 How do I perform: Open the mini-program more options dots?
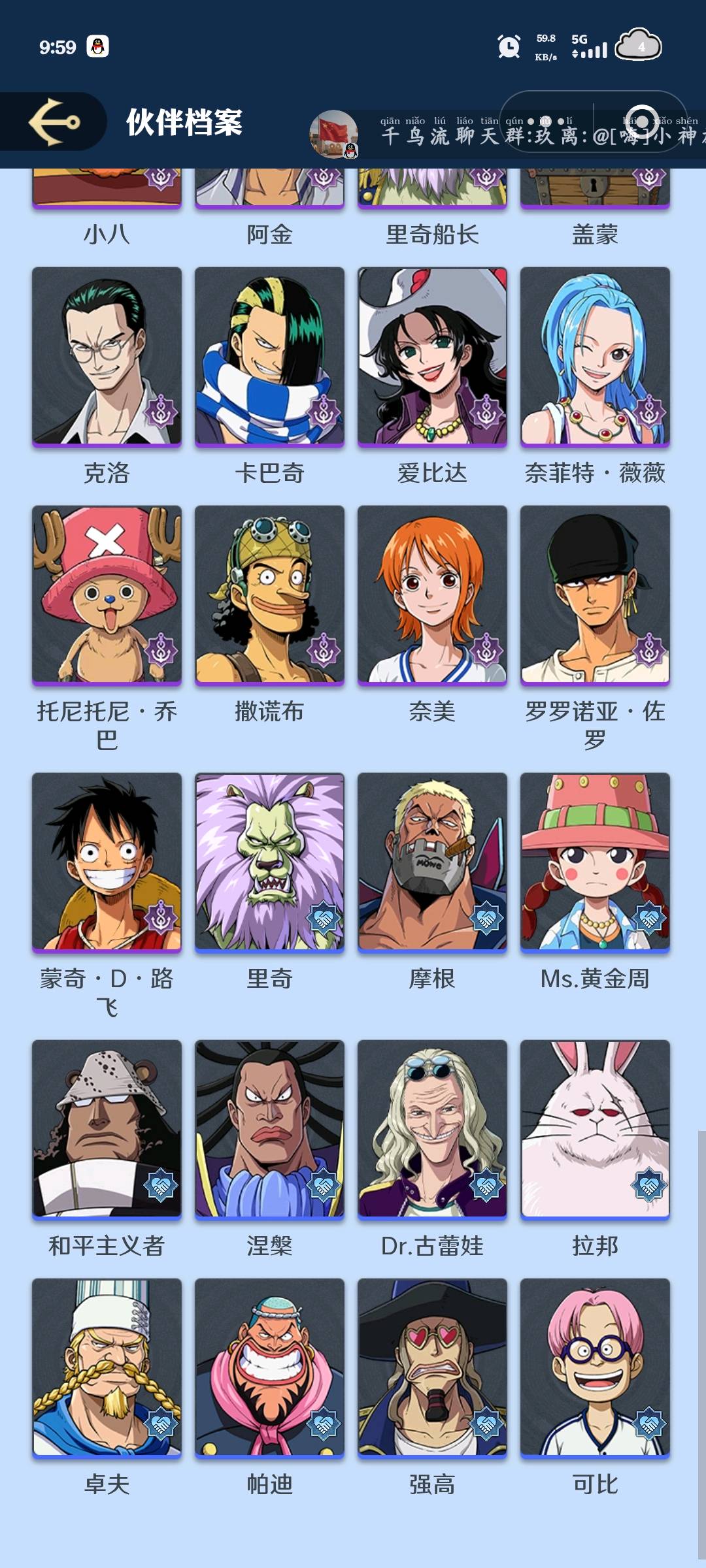pyautogui.click(x=546, y=122)
